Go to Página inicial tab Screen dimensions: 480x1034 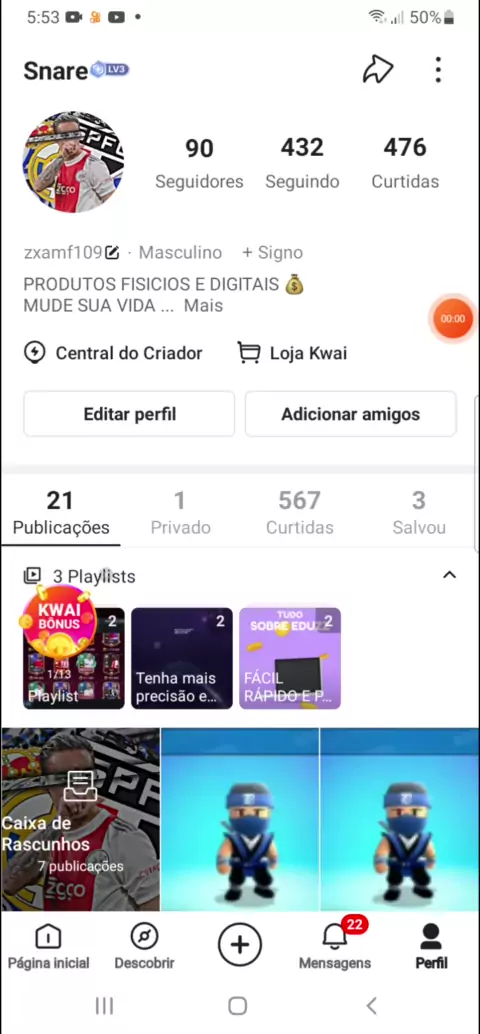point(48,948)
